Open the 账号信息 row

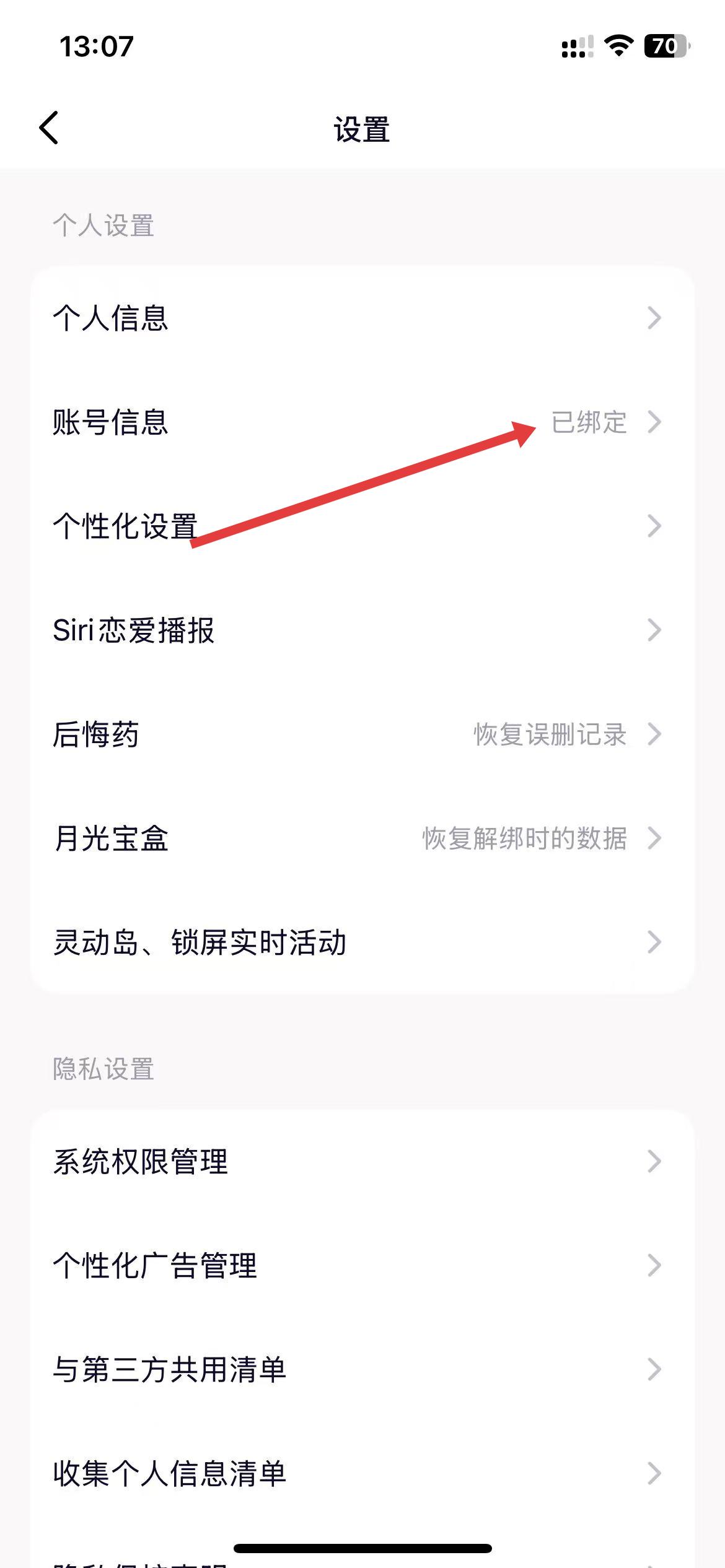tap(362, 422)
